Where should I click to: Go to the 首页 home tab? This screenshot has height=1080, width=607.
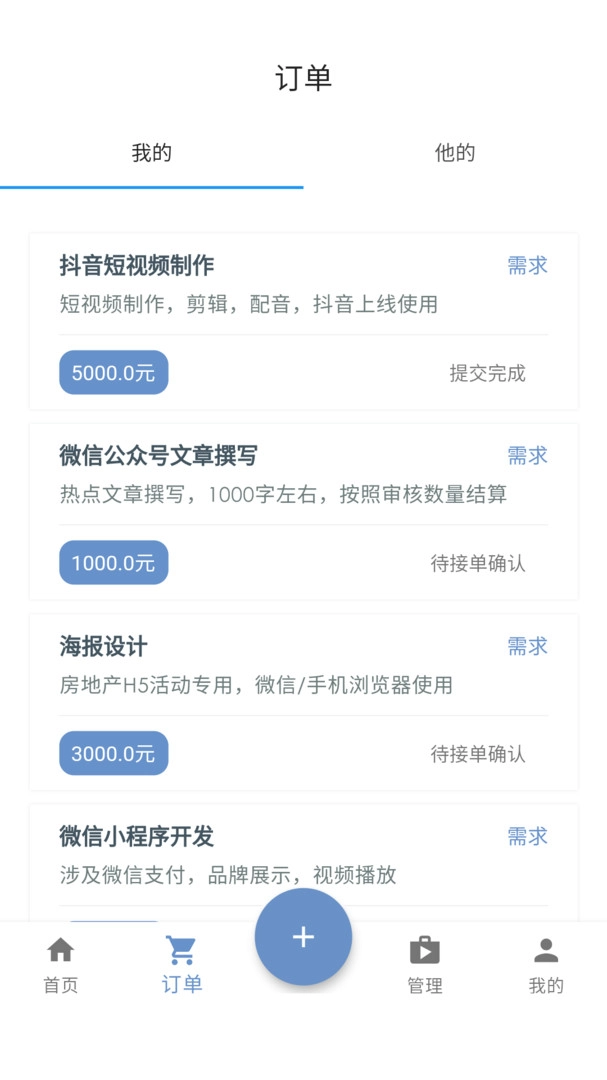tap(61, 965)
